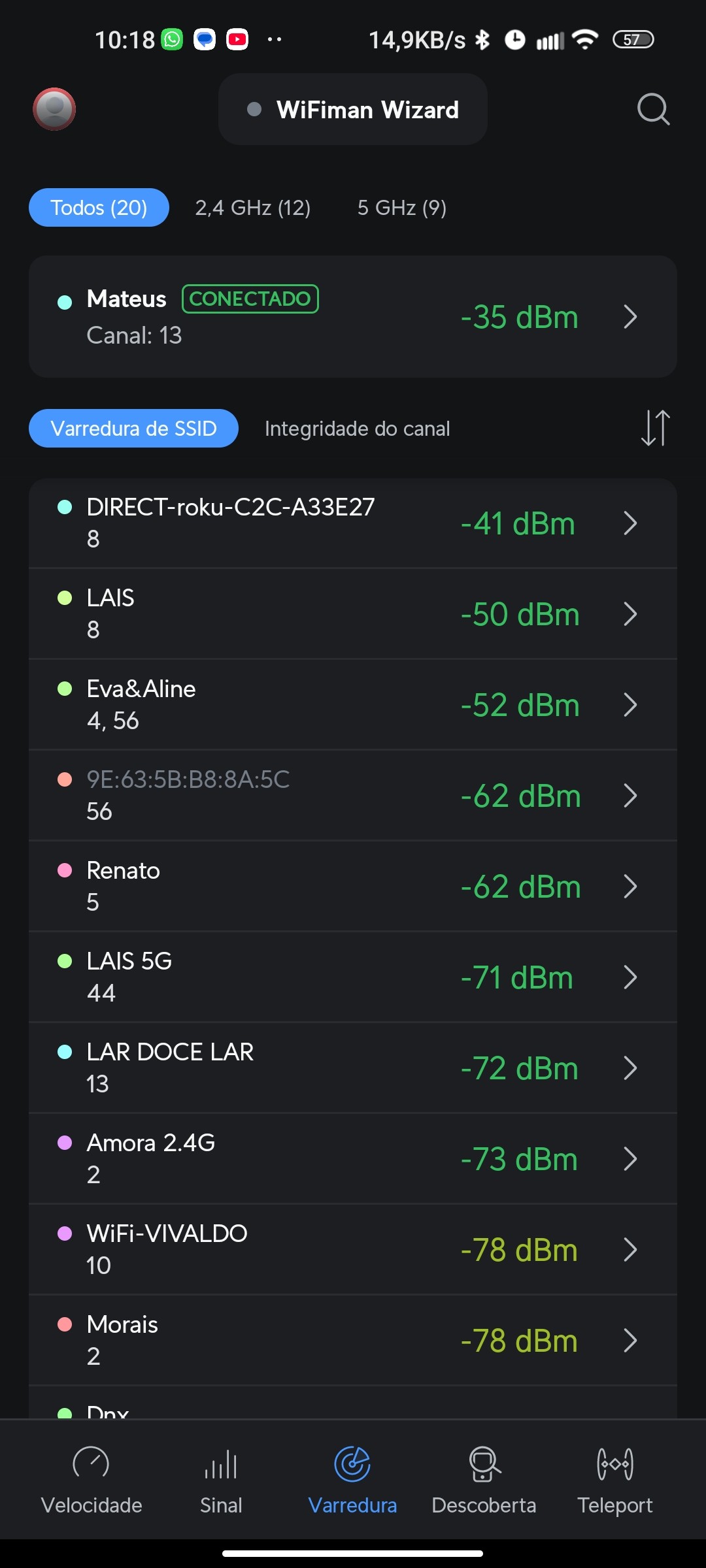Open the profile avatar

[x=54, y=109]
